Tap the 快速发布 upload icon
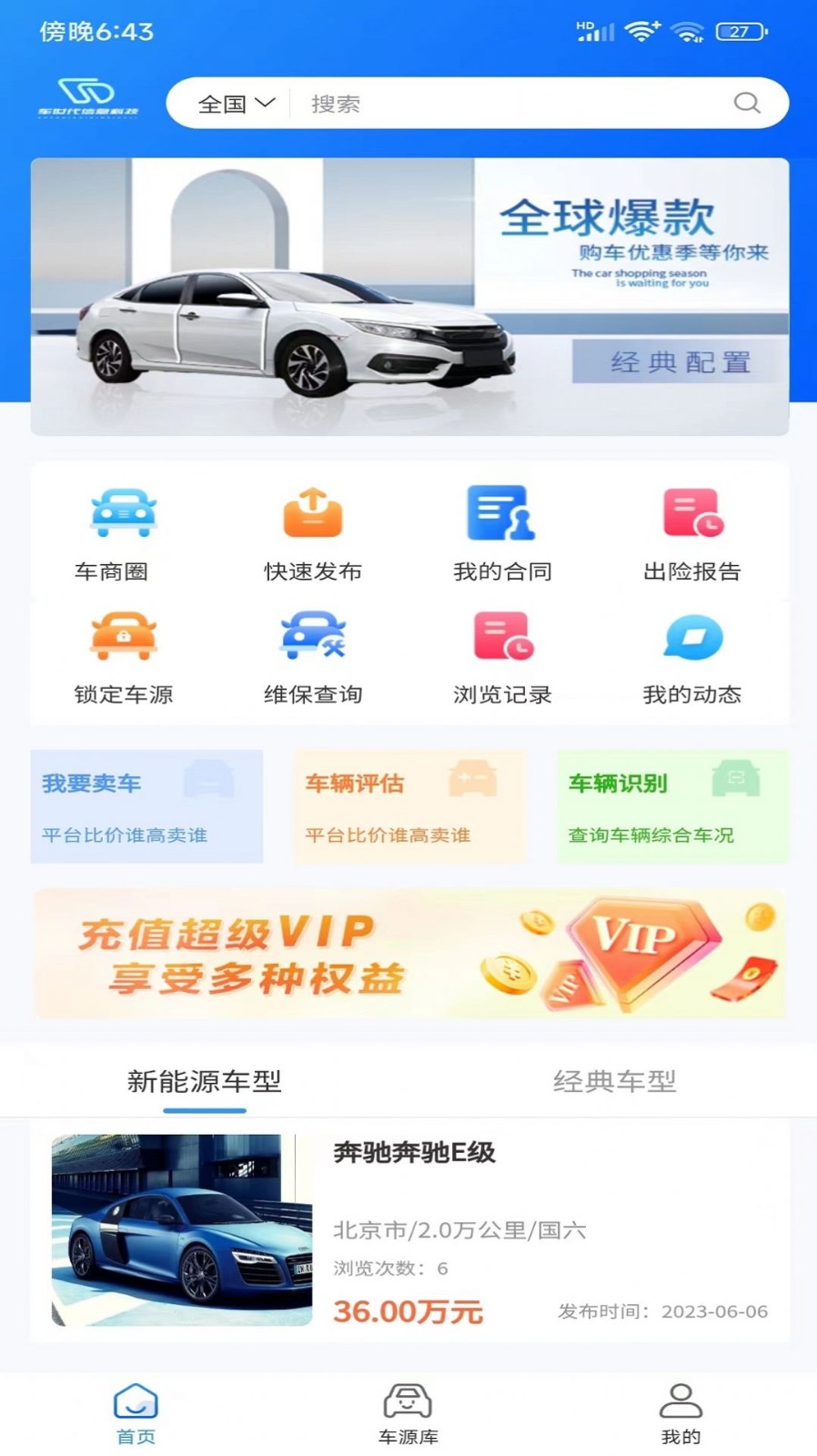This screenshot has height=1456, width=817. click(313, 512)
